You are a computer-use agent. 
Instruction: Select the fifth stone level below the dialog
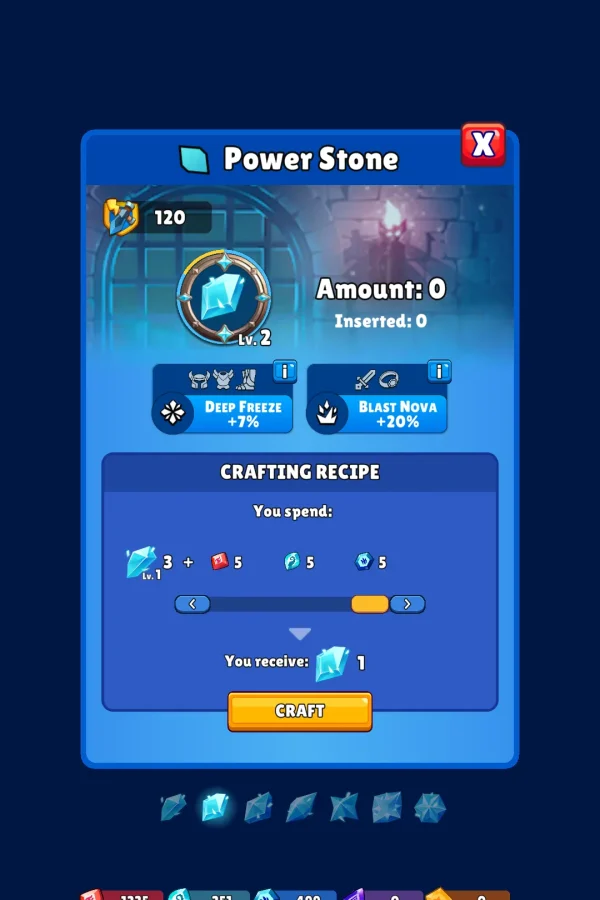[344, 807]
